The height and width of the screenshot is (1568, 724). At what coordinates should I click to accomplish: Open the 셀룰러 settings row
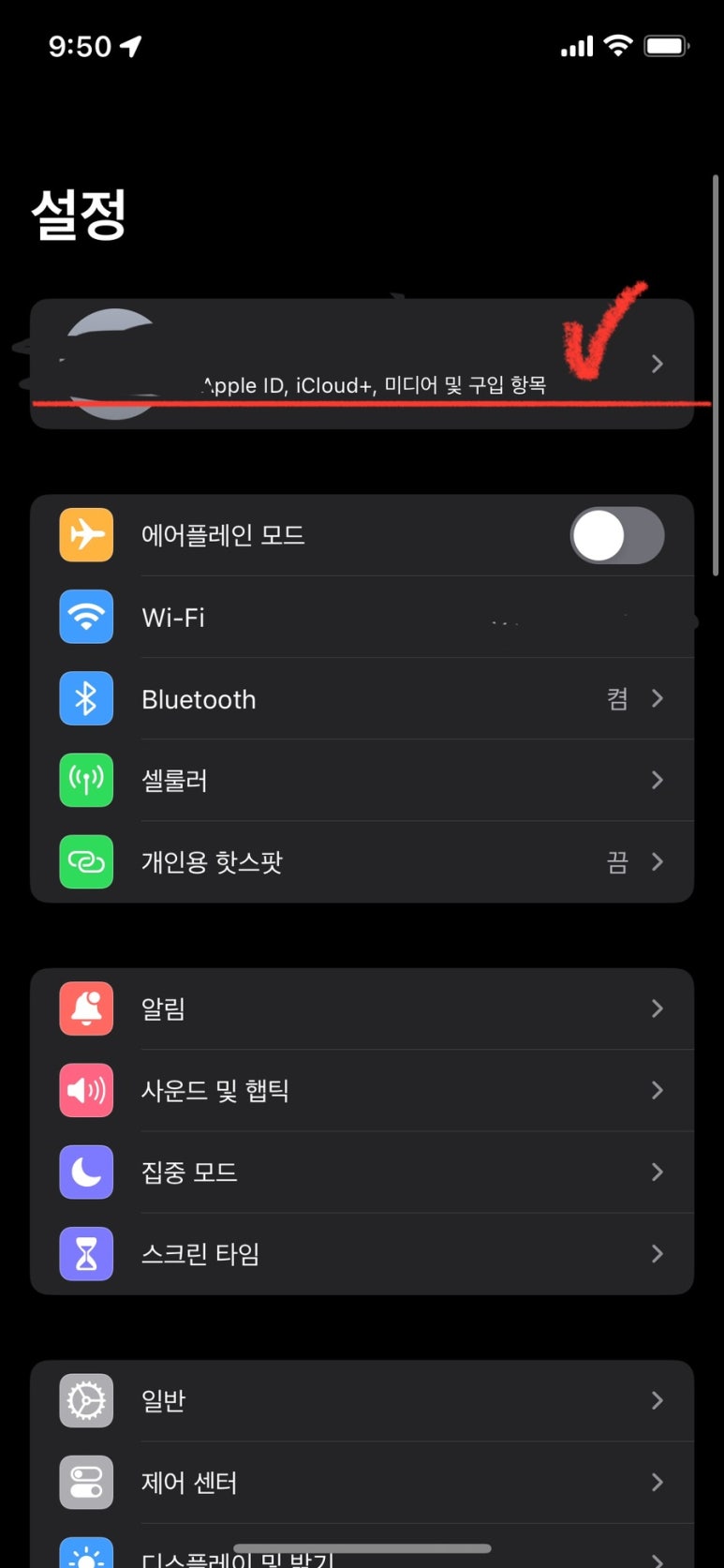362,781
